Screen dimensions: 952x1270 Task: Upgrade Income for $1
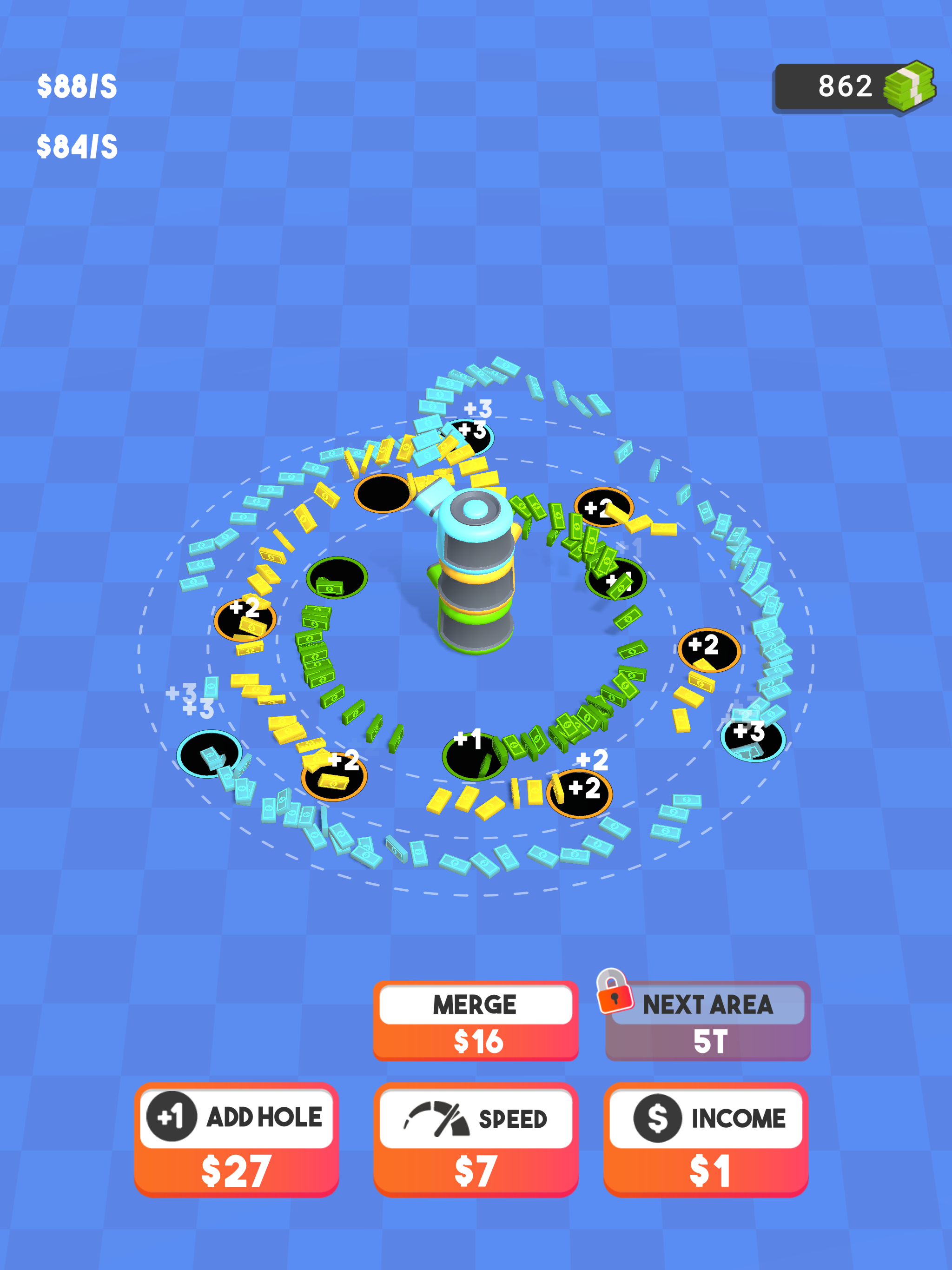[706, 1139]
